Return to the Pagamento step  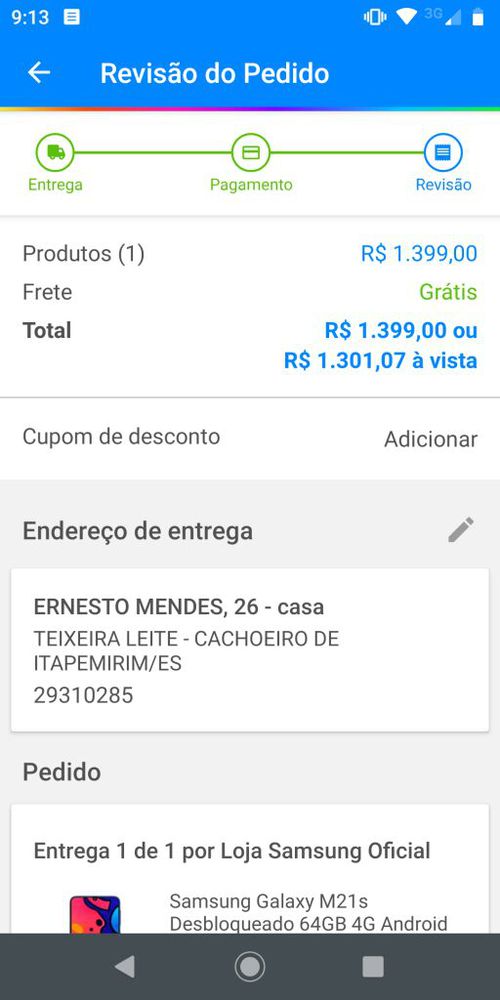(x=251, y=163)
